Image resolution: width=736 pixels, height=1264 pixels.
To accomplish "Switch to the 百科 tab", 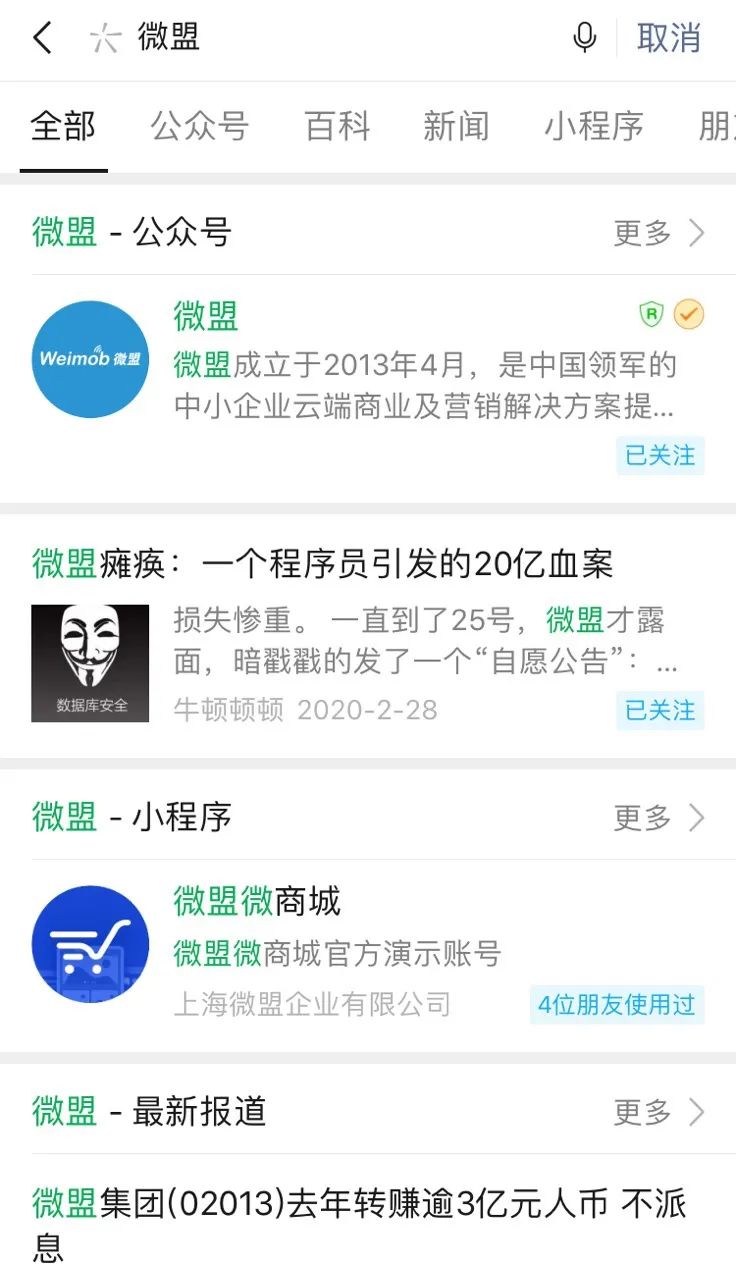I will pos(337,127).
